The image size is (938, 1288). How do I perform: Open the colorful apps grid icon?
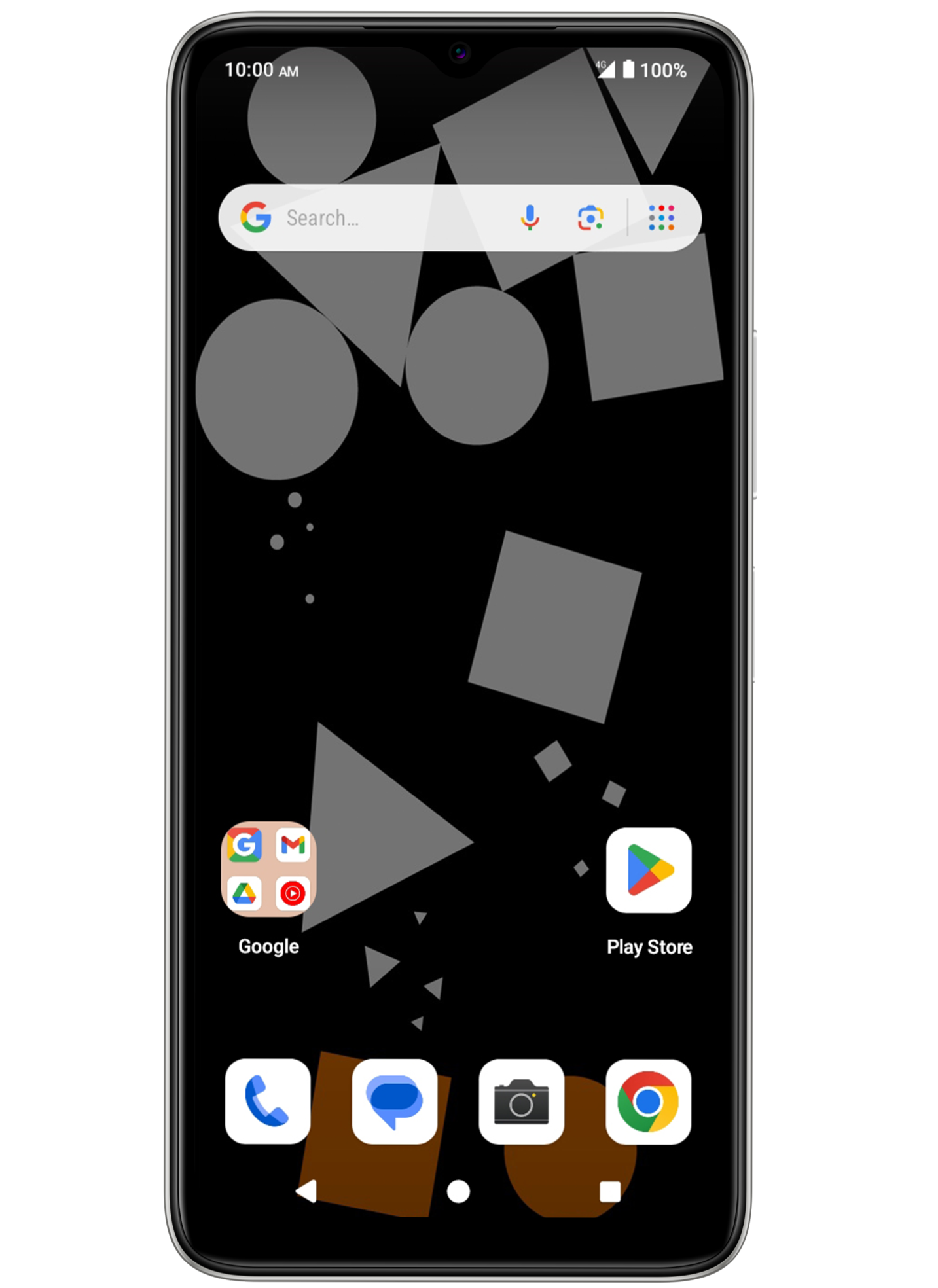661,218
